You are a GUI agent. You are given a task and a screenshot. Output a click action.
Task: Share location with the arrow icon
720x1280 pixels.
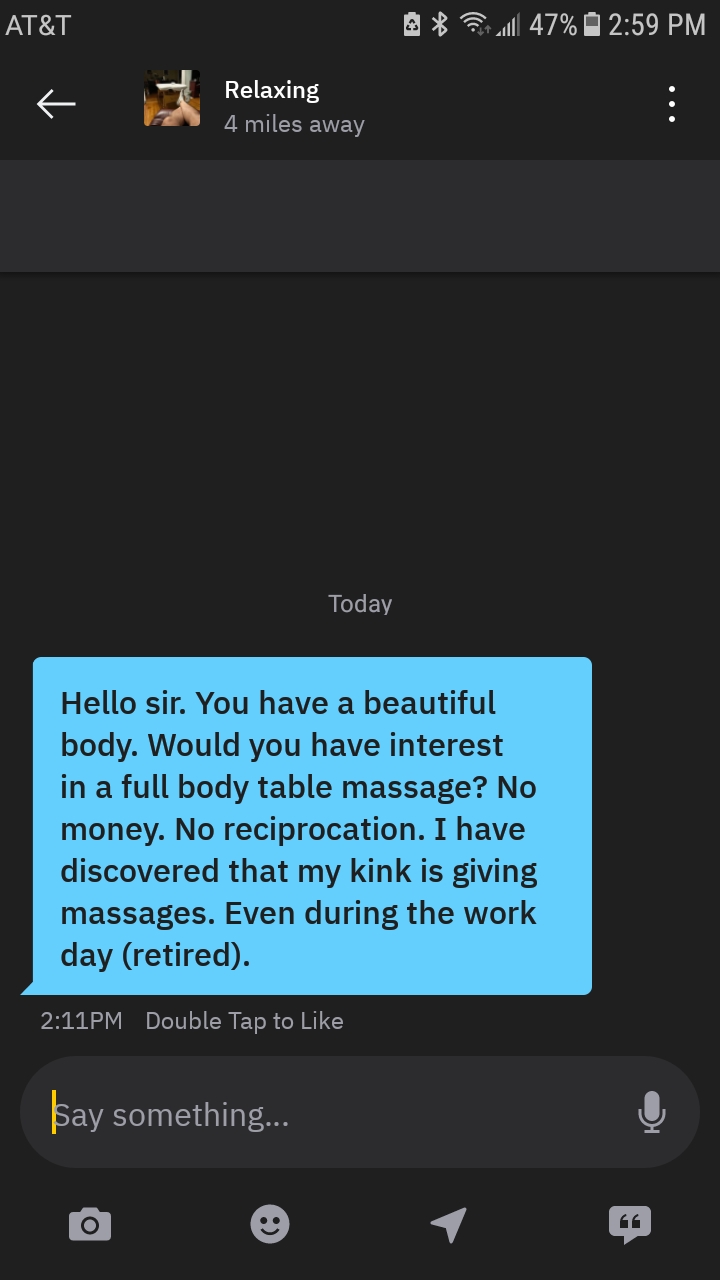click(x=448, y=1224)
